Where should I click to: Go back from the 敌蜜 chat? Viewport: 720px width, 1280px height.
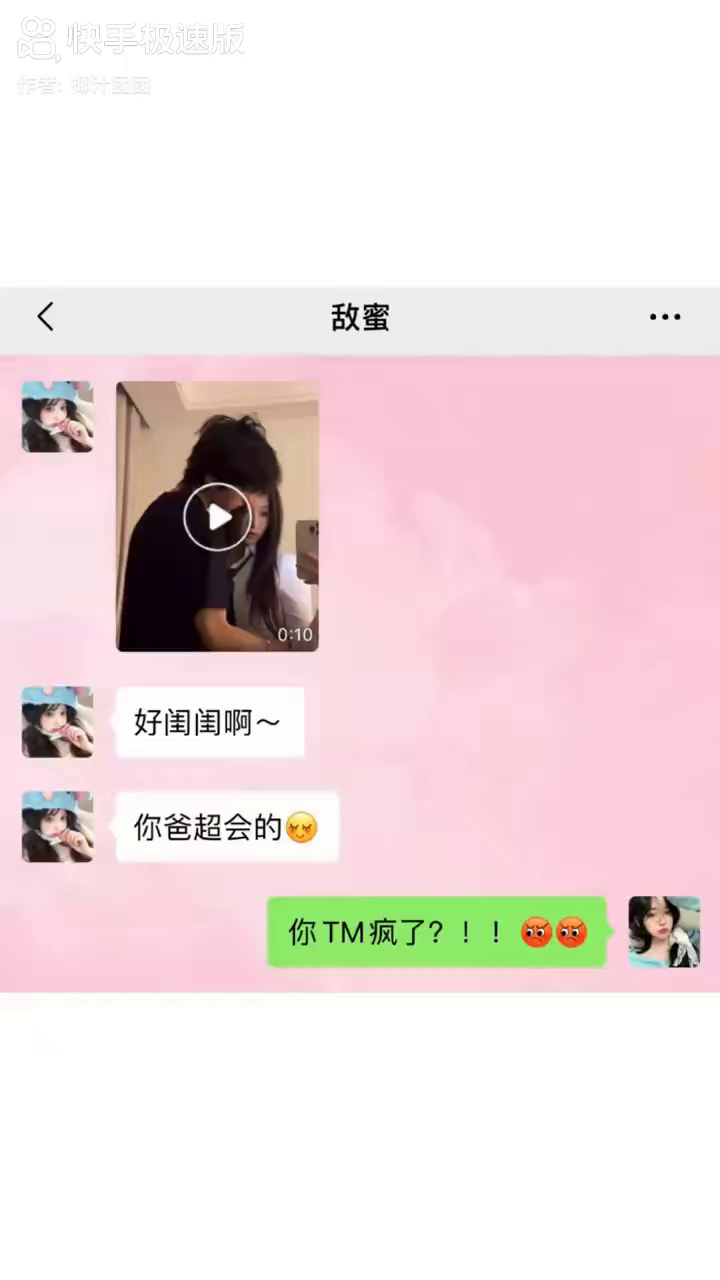(x=45, y=317)
